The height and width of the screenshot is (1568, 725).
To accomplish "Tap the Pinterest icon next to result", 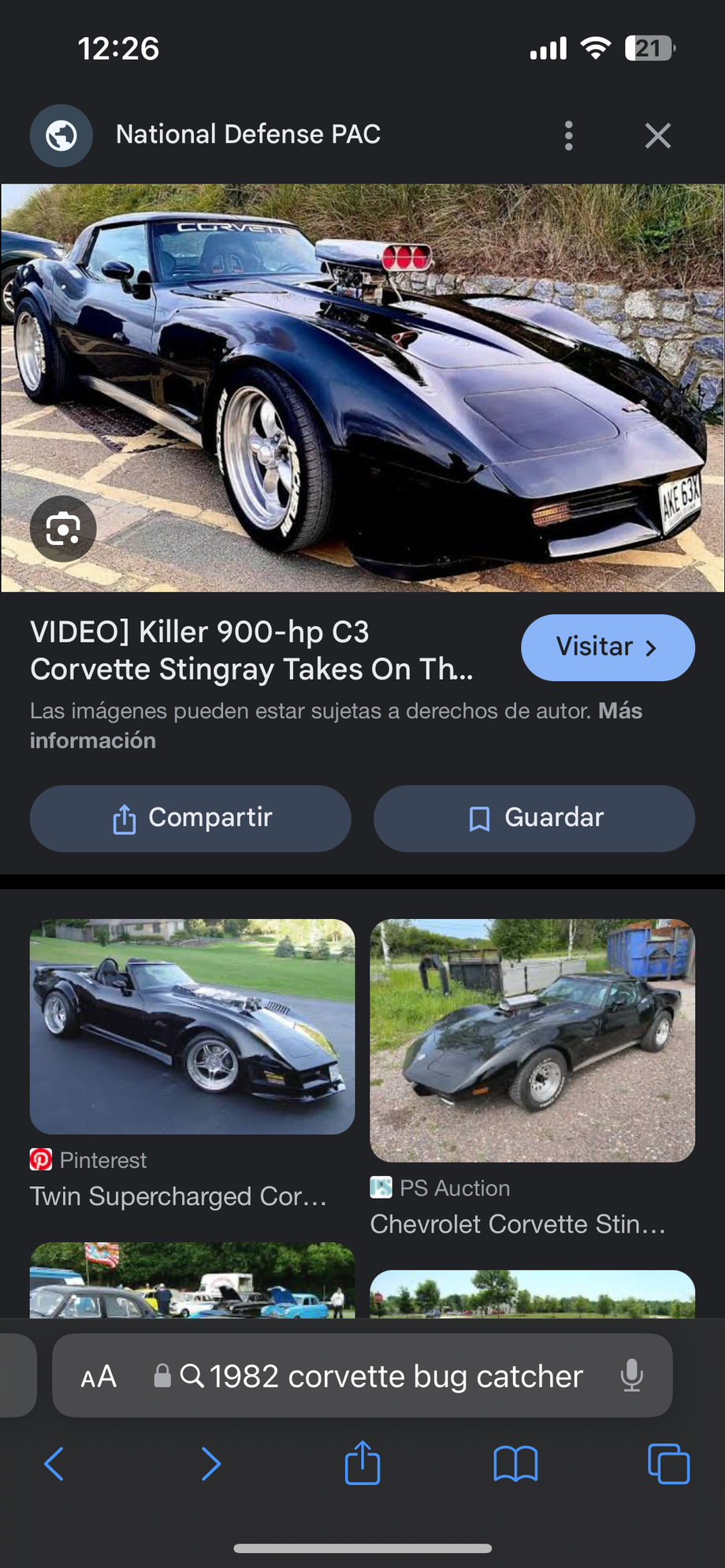I will point(42,1159).
